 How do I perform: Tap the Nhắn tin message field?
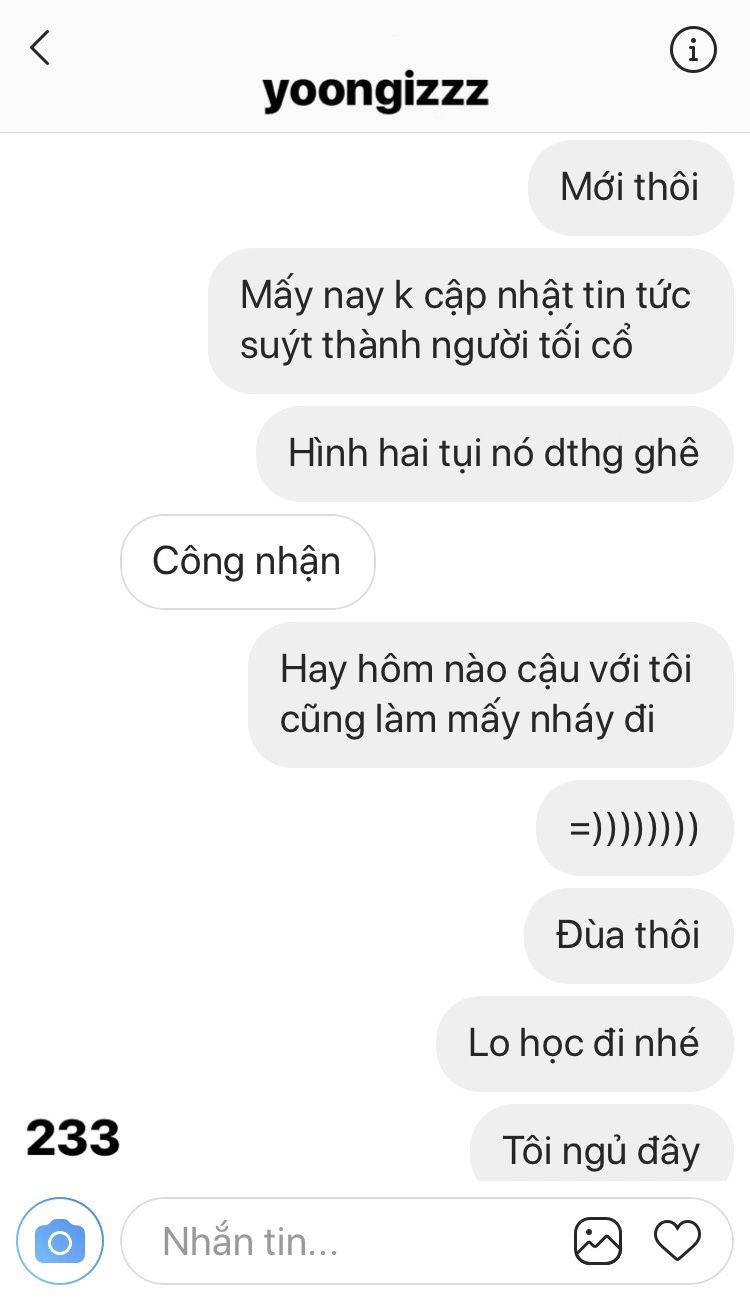pyautogui.click(x=340, y=1241)
